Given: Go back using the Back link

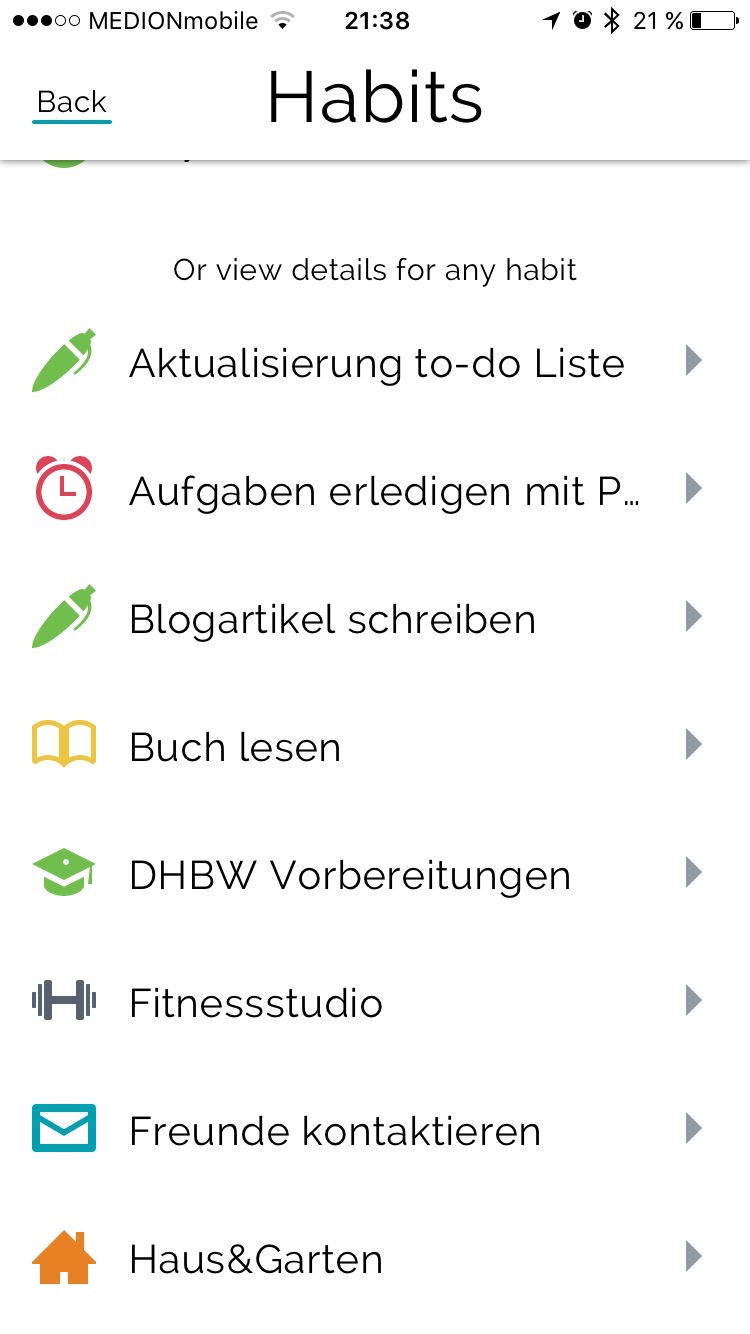Looking at the screenshot, I should pos(71,102).
